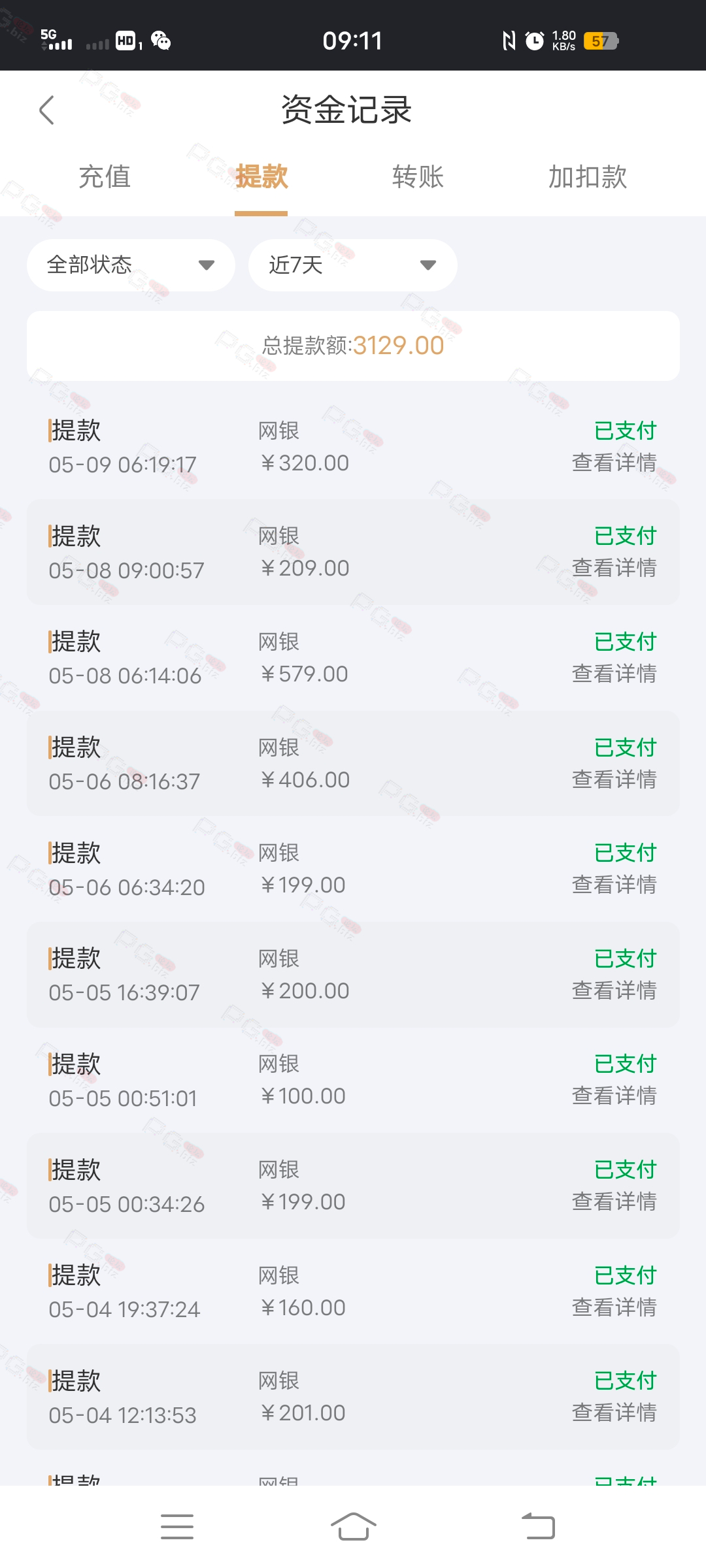The width and height of the screenshot is (706, 1568).
Task: Open details of the ¥579.00 withdrawal
Action: (614, 674)
